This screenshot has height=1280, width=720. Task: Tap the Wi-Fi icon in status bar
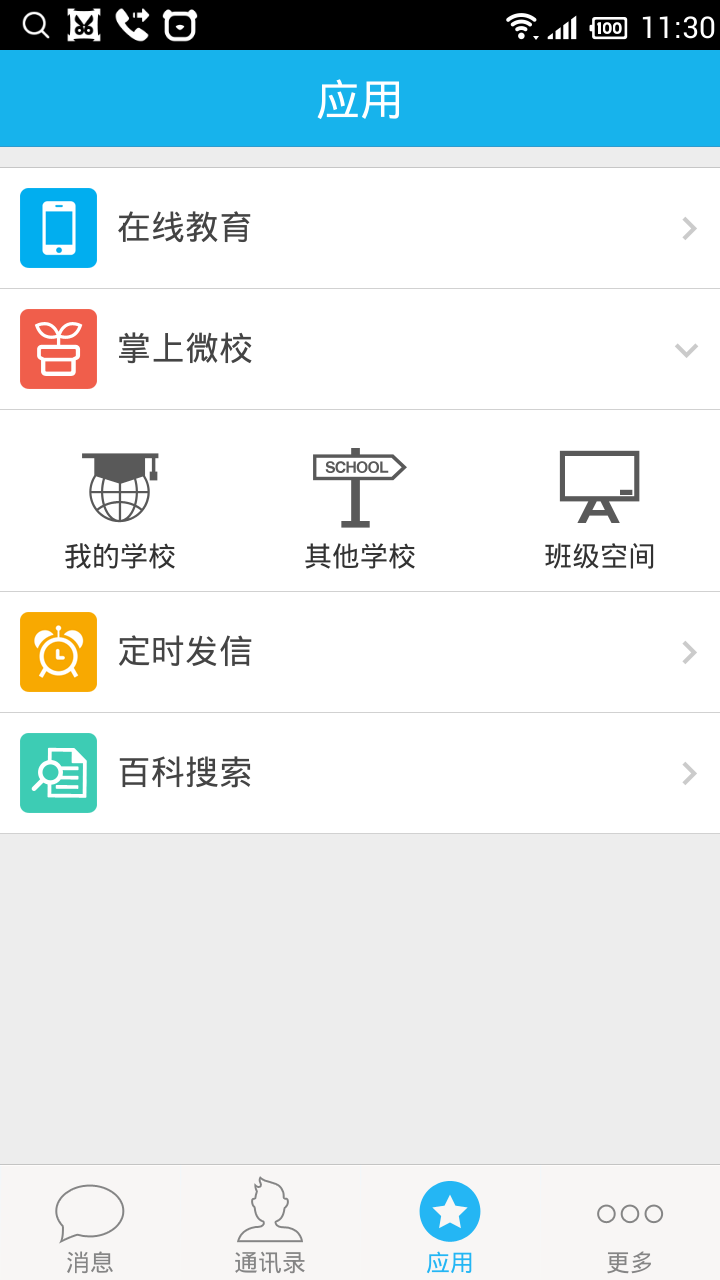522,24
